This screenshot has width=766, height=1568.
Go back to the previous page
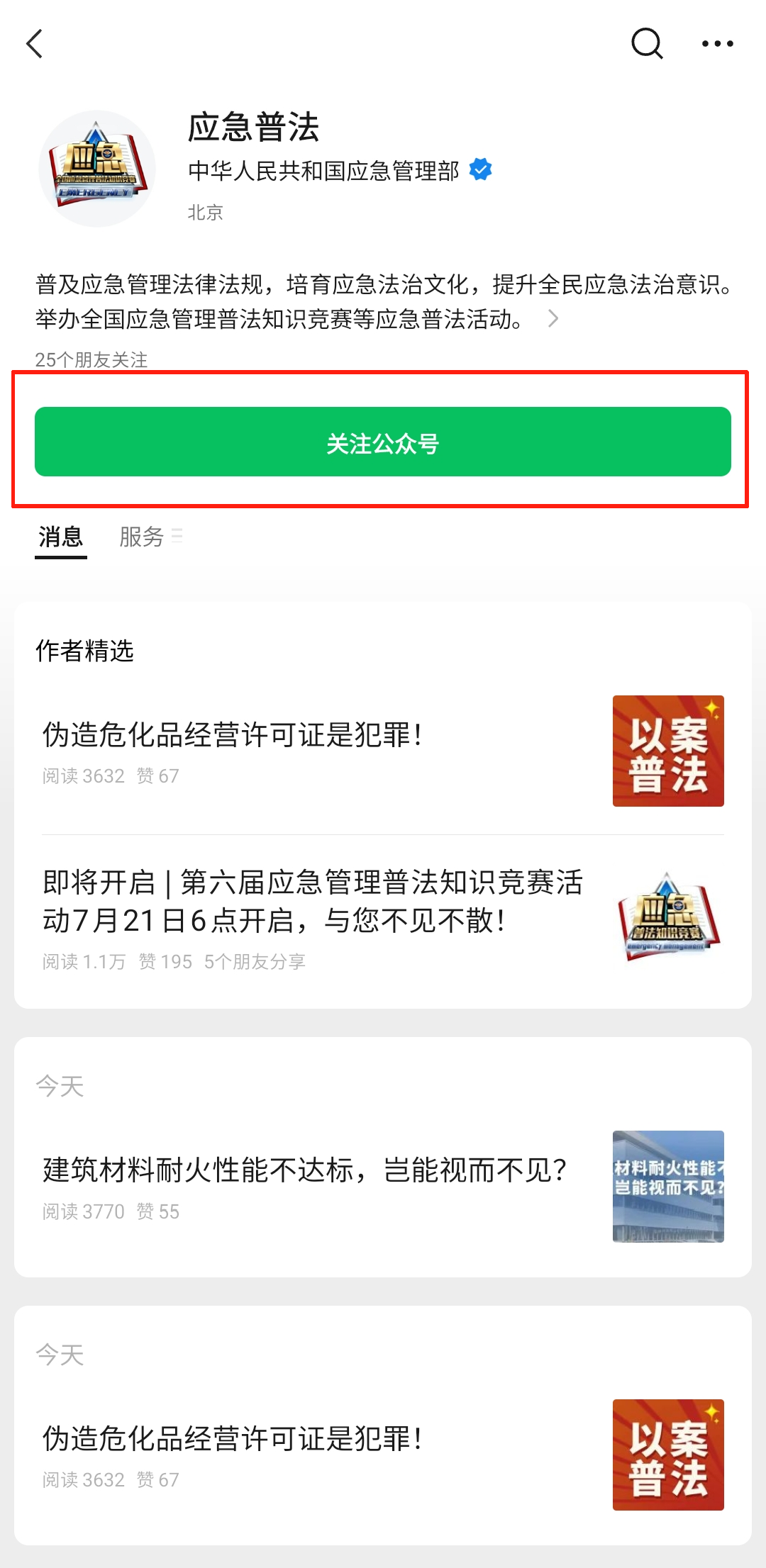(34, 44)
